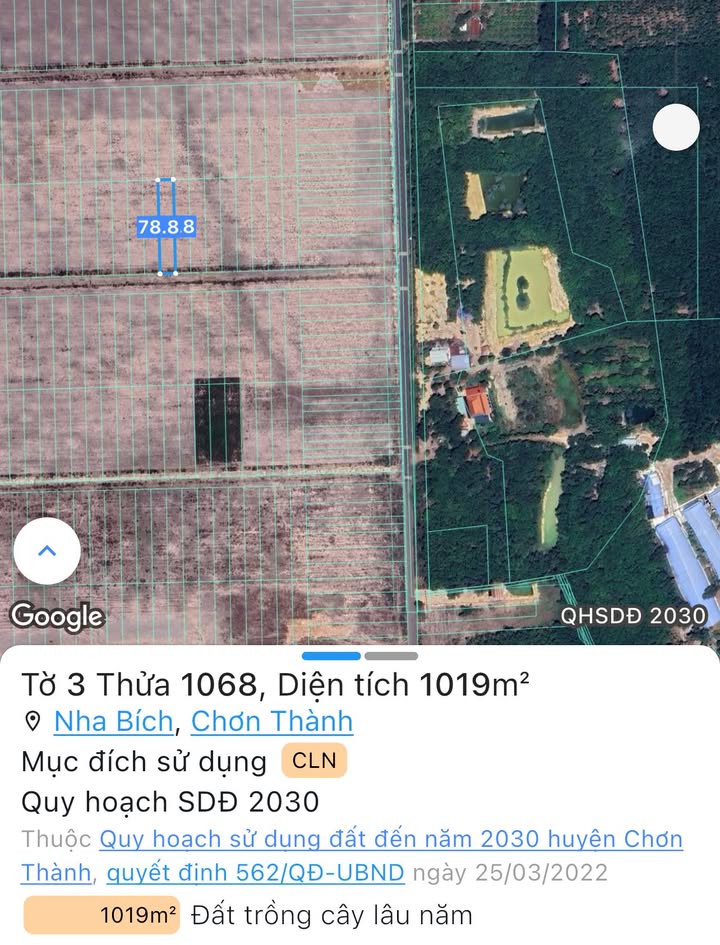
Task: Expand the panel with the up-arrow button
Action: coord(47,551)
